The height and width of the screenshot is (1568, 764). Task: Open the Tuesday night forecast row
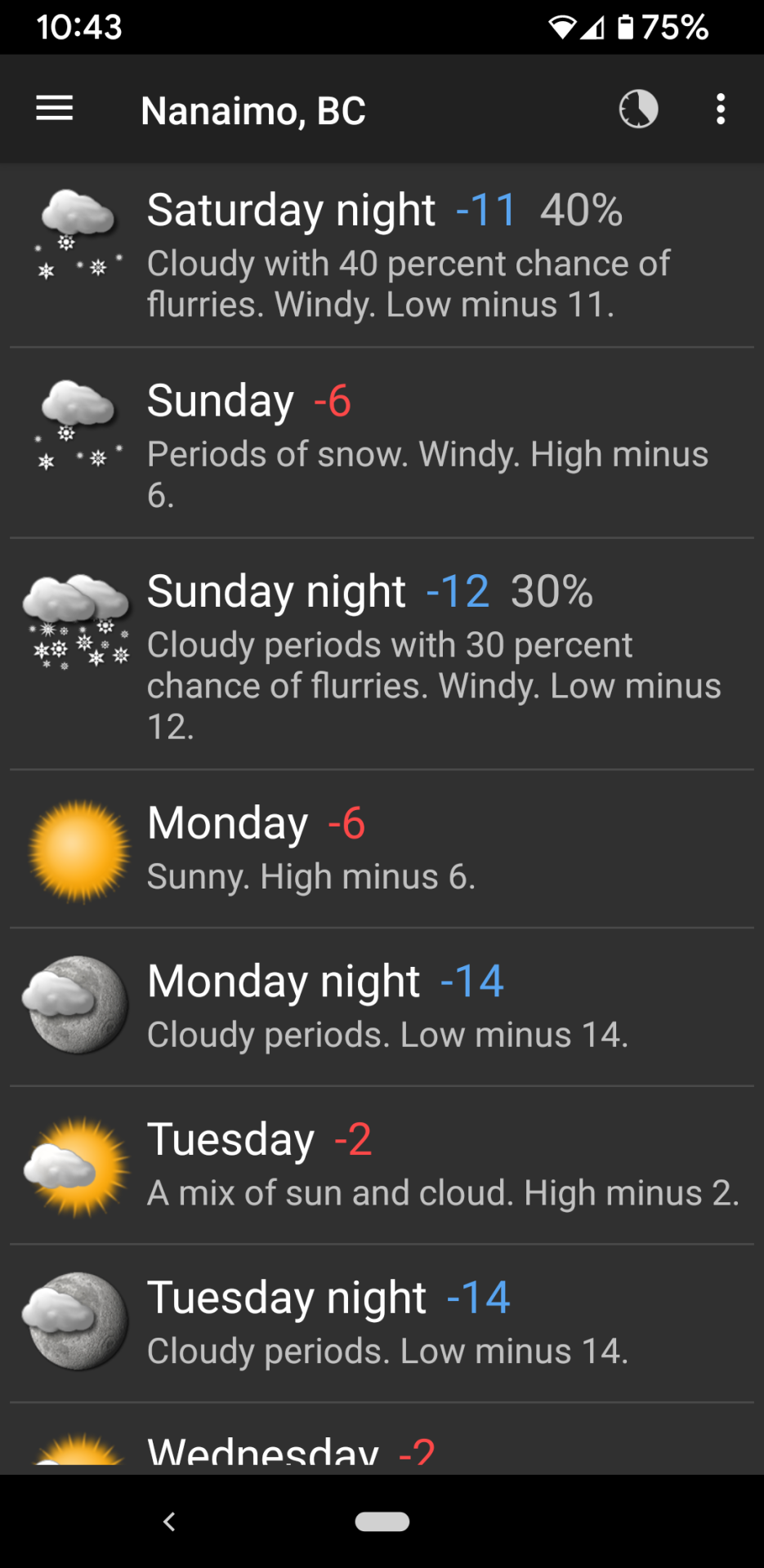(382, 1324)
